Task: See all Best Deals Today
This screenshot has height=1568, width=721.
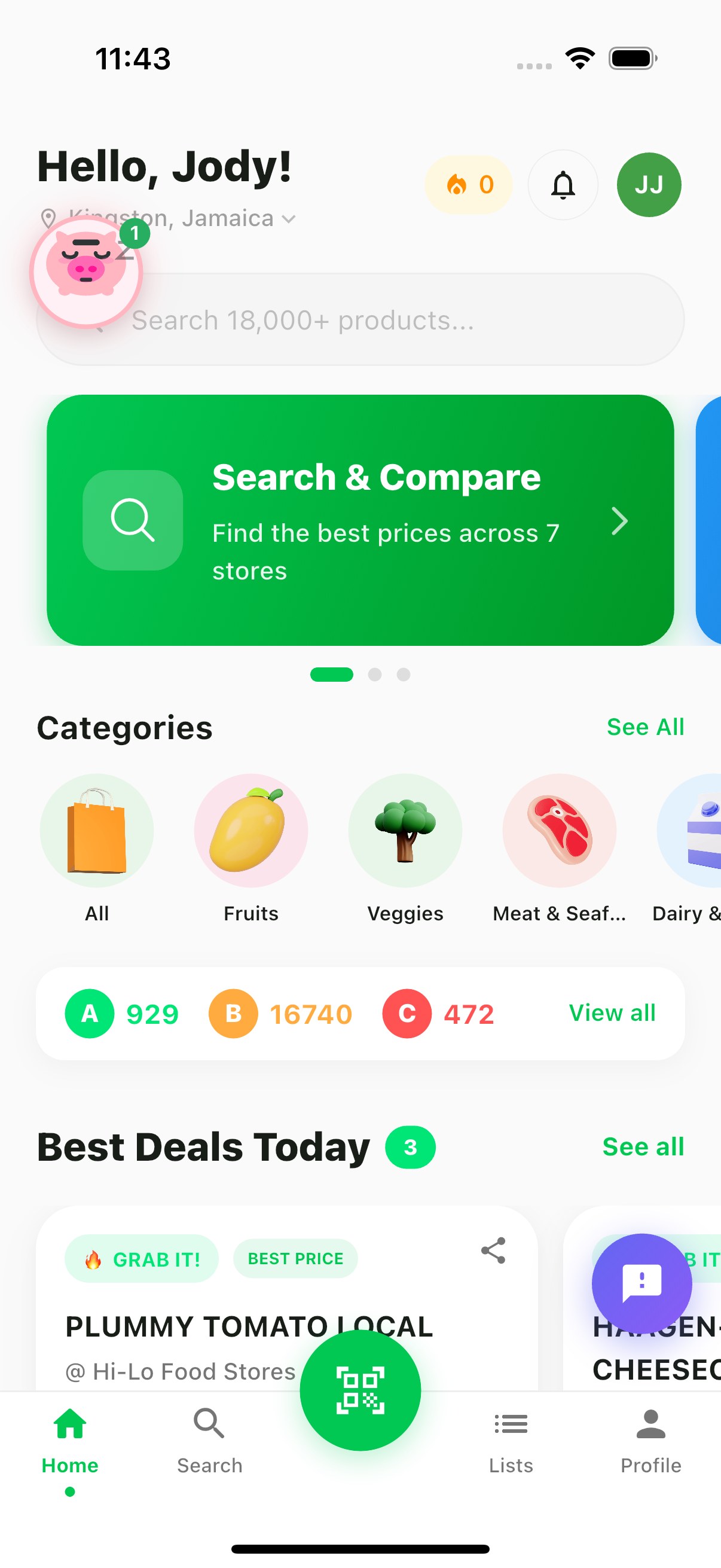Action: point(643,1147)
